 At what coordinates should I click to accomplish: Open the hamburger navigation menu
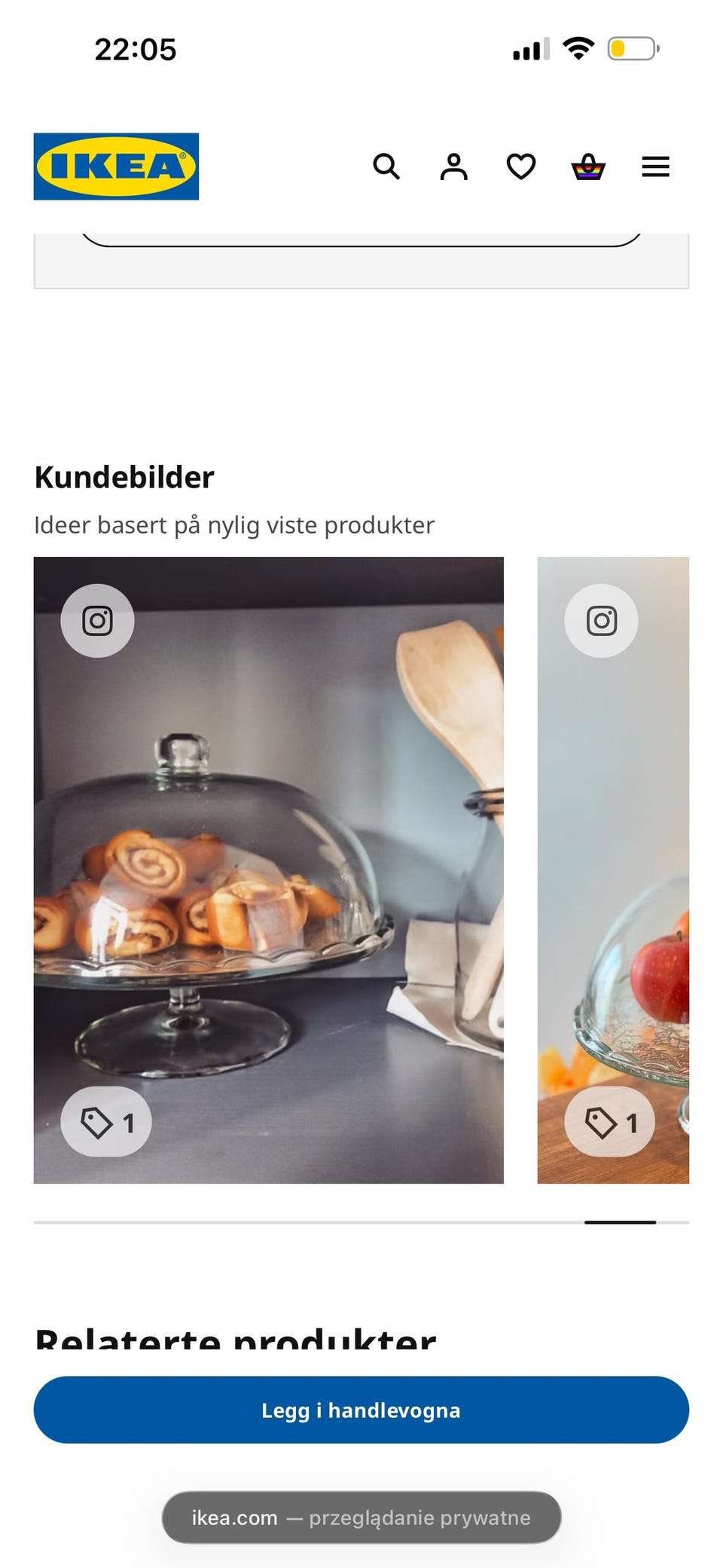coord(654,167)
